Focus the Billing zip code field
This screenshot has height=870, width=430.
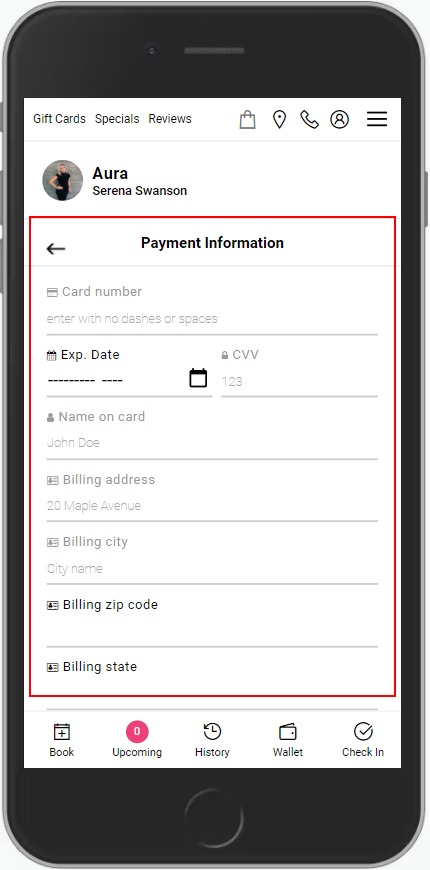[x=212, y=631]
